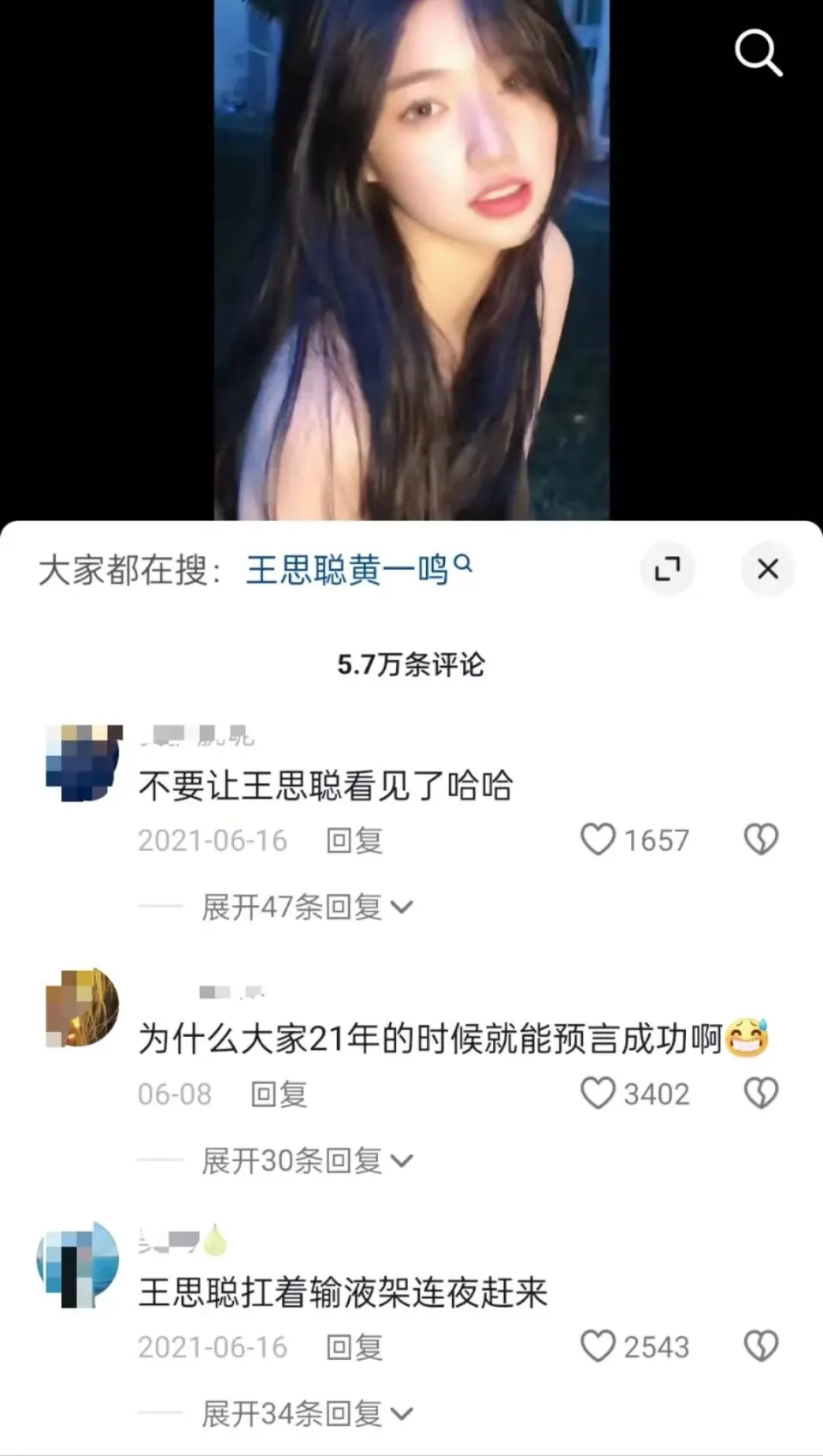Dislike the comment about 21年预言成功

(760, 1093)
